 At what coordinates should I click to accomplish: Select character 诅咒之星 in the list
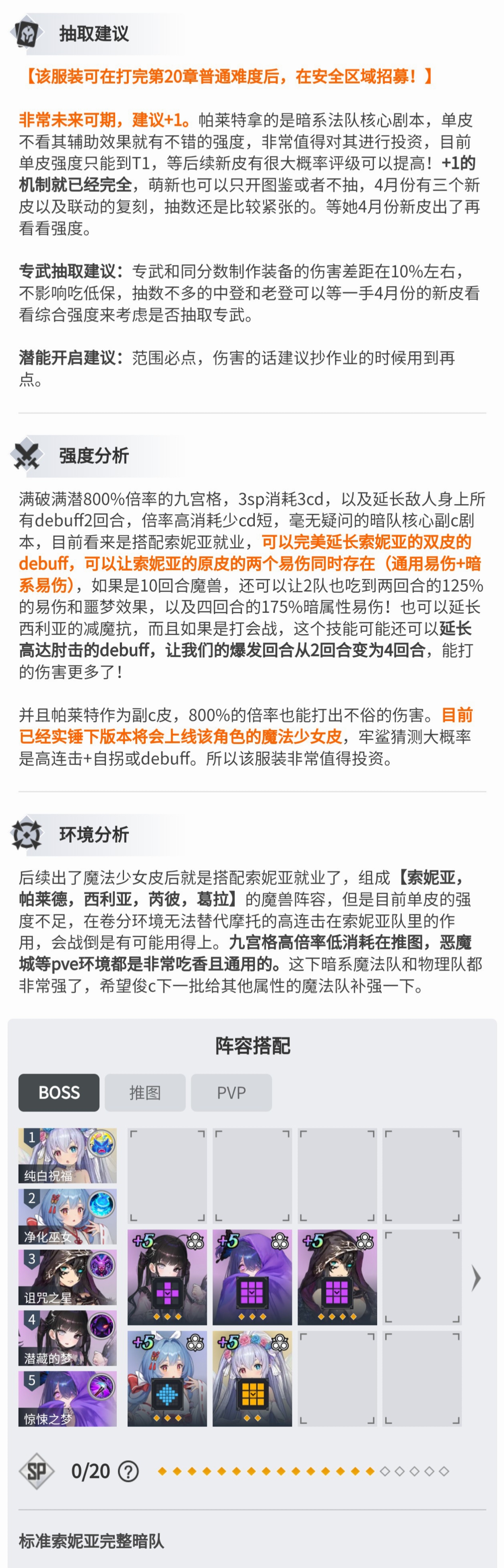click(67, 1277)
